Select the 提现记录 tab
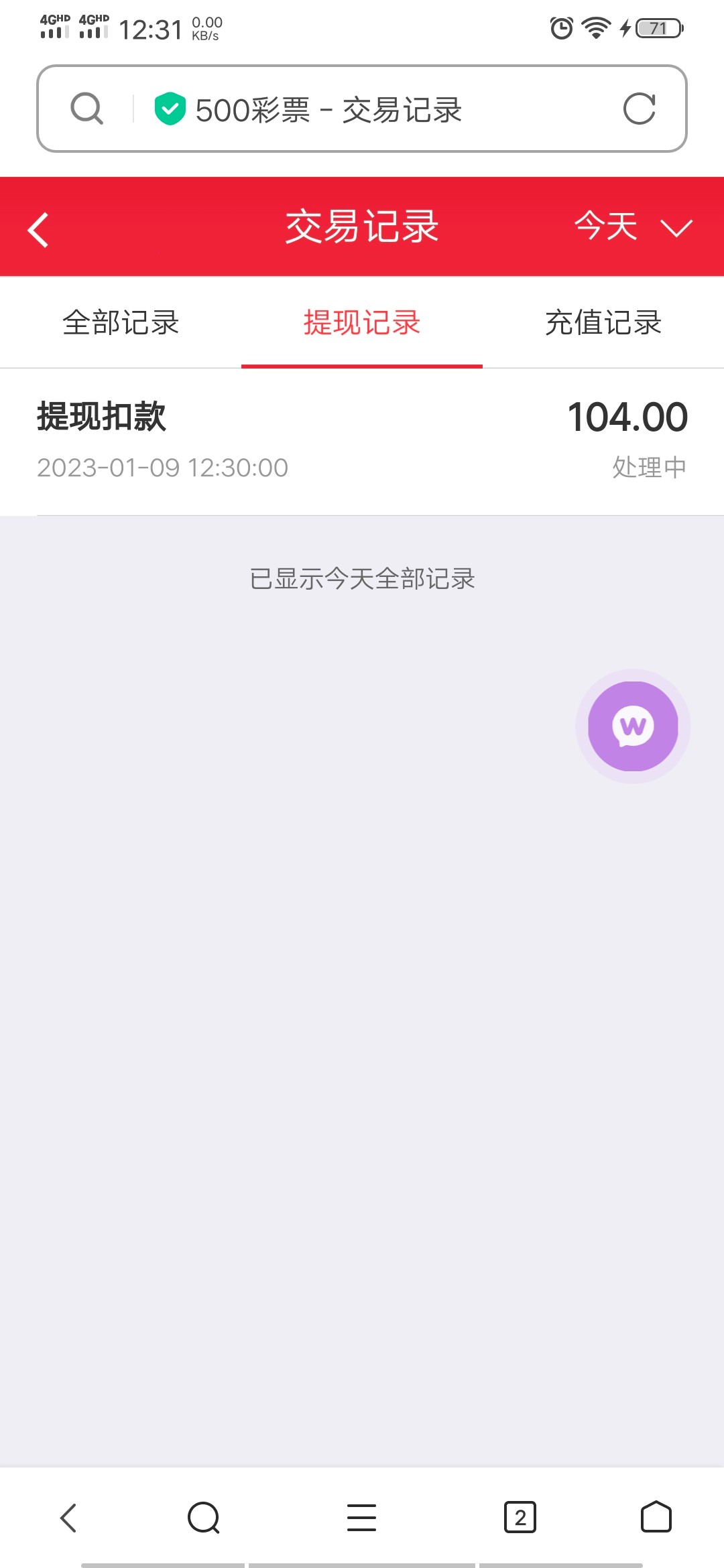This screenshot has width=724, height=1568. click(362, 323)
